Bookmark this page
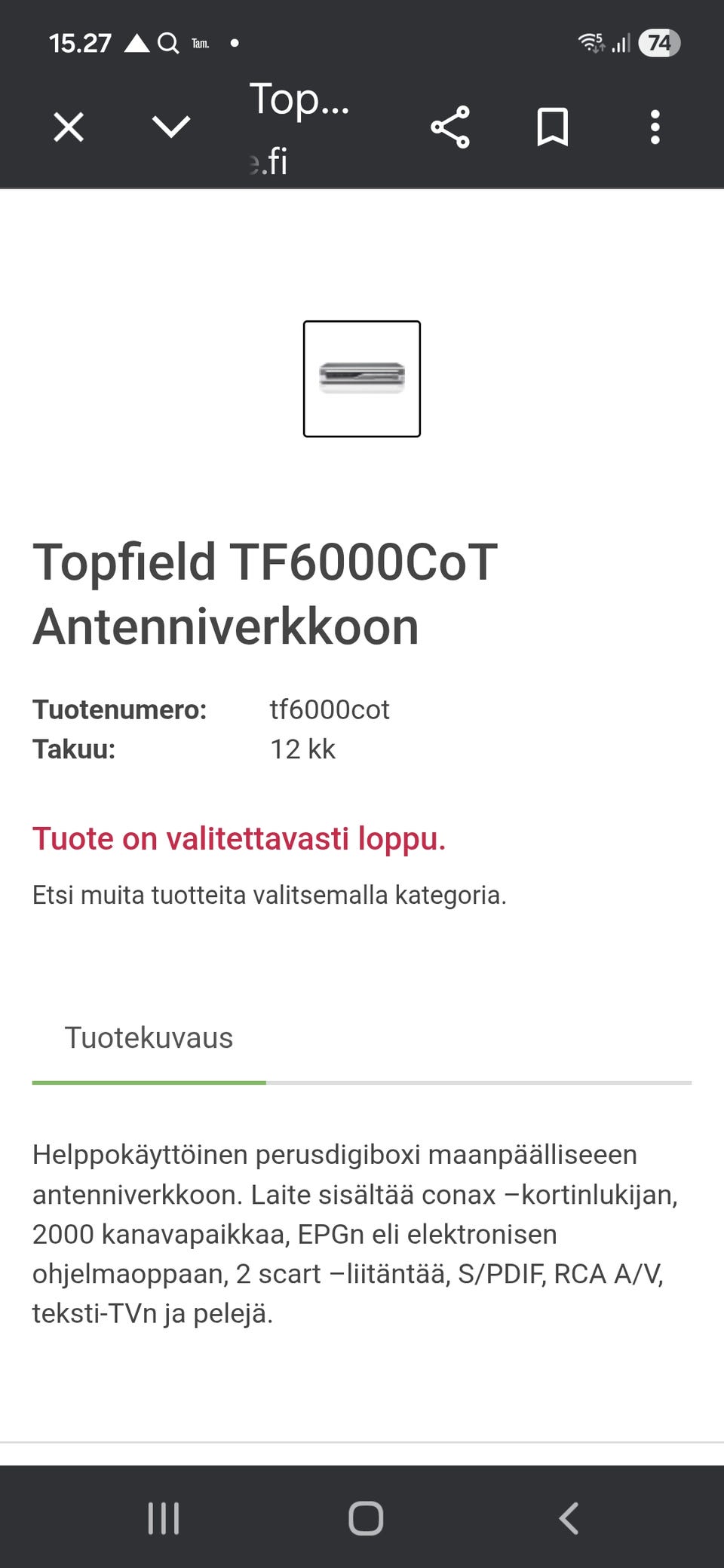Screen dimensions: 724x1568 [552, 127]
